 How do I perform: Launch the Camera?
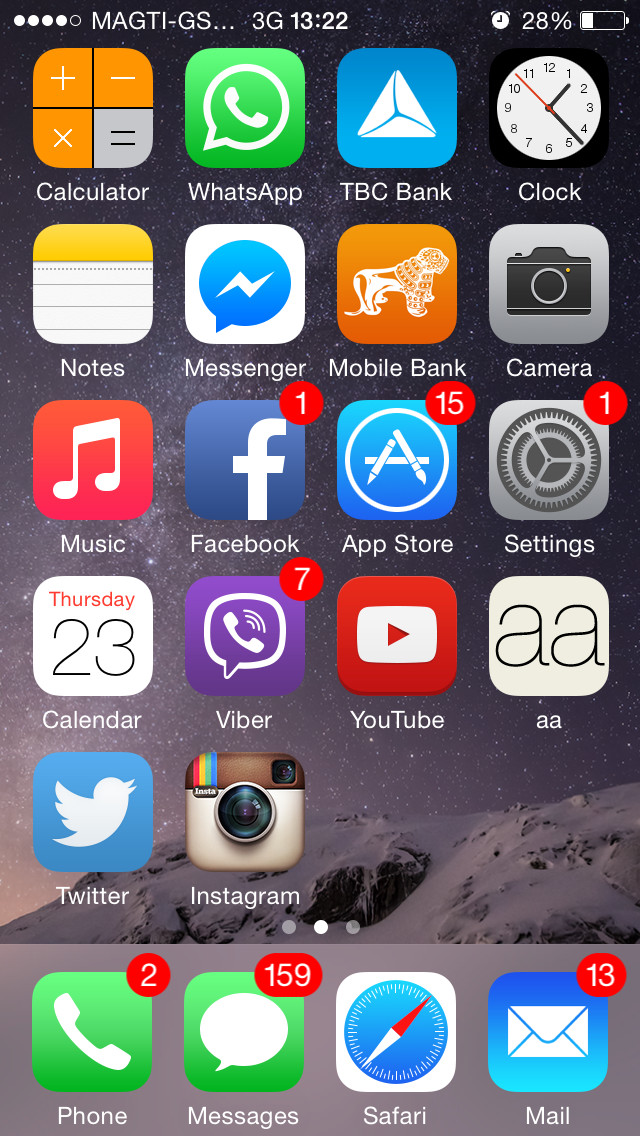tap(549, 284)
